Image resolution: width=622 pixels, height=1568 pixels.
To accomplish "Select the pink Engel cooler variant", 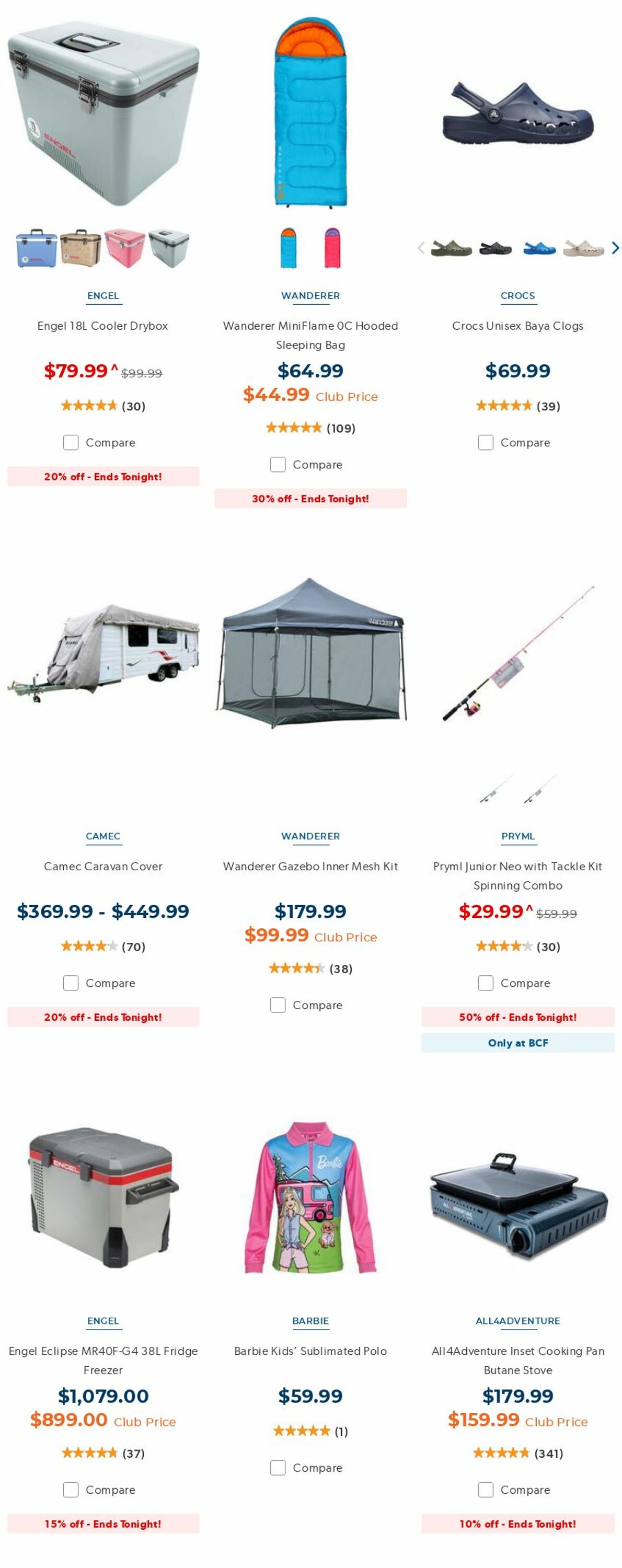I will (x=124, y=248).
